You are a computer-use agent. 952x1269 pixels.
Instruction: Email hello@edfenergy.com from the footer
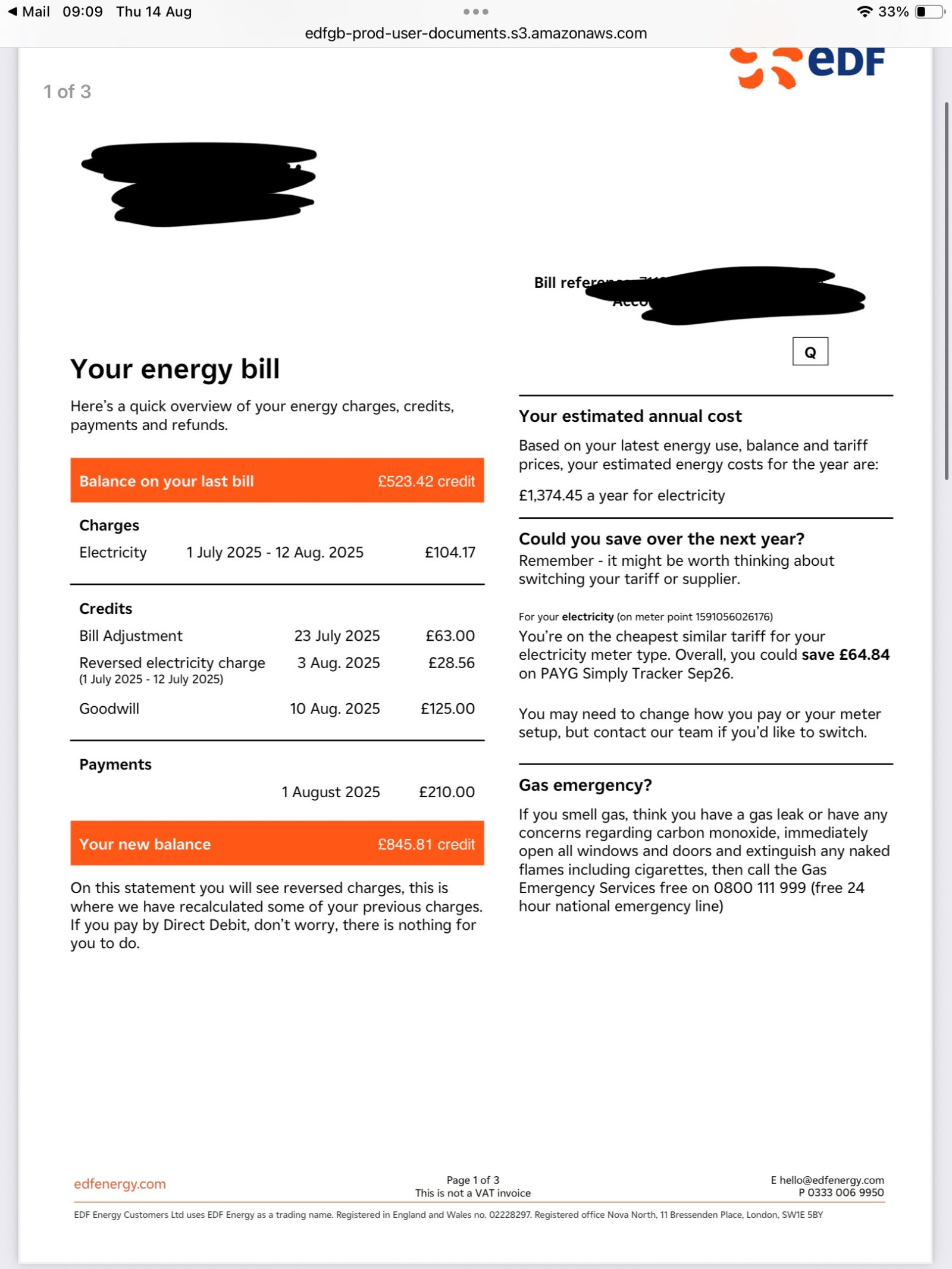click(831, 1180)
